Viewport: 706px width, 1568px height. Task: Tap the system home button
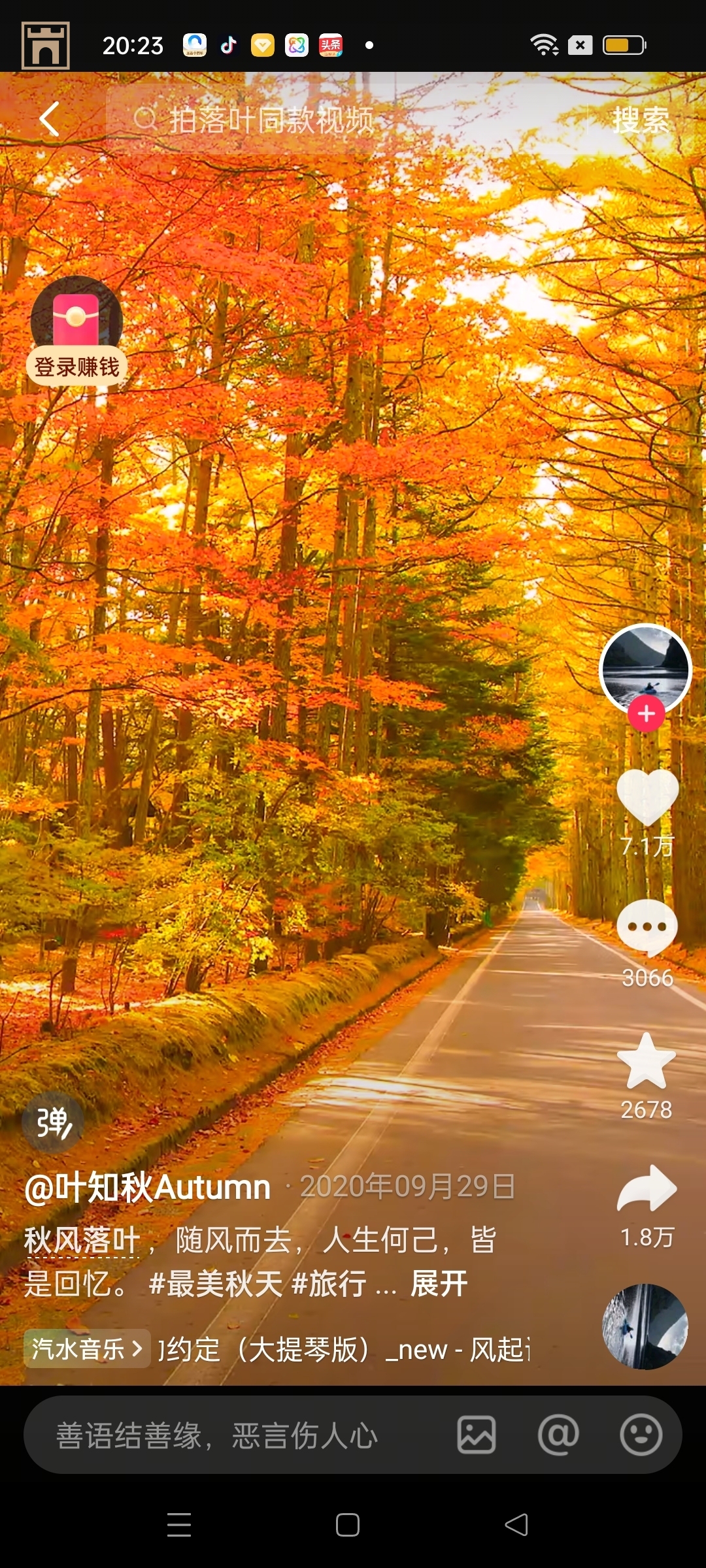[347, 1525]
